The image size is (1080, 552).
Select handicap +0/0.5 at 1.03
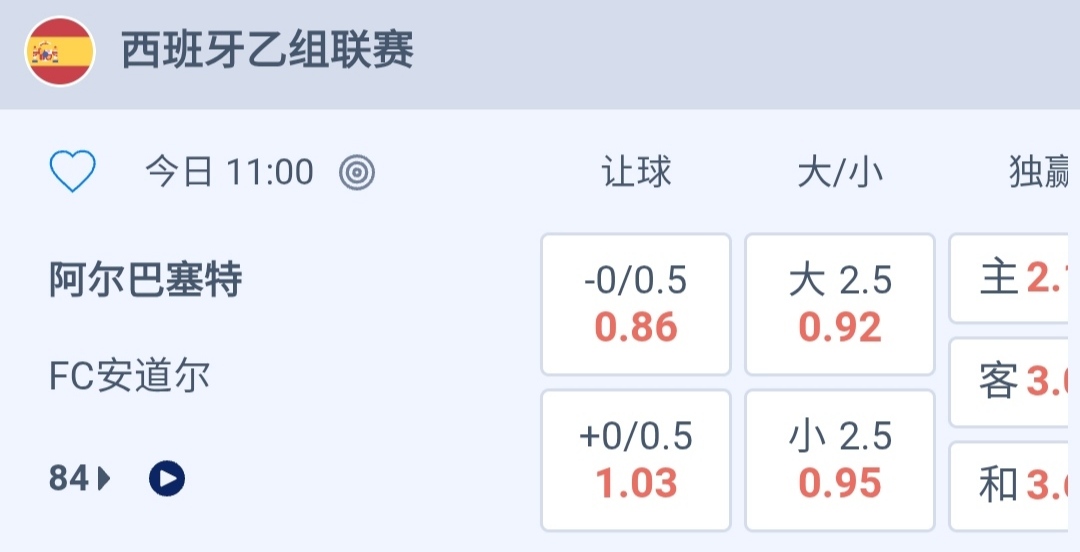click(x=636, y=460)
